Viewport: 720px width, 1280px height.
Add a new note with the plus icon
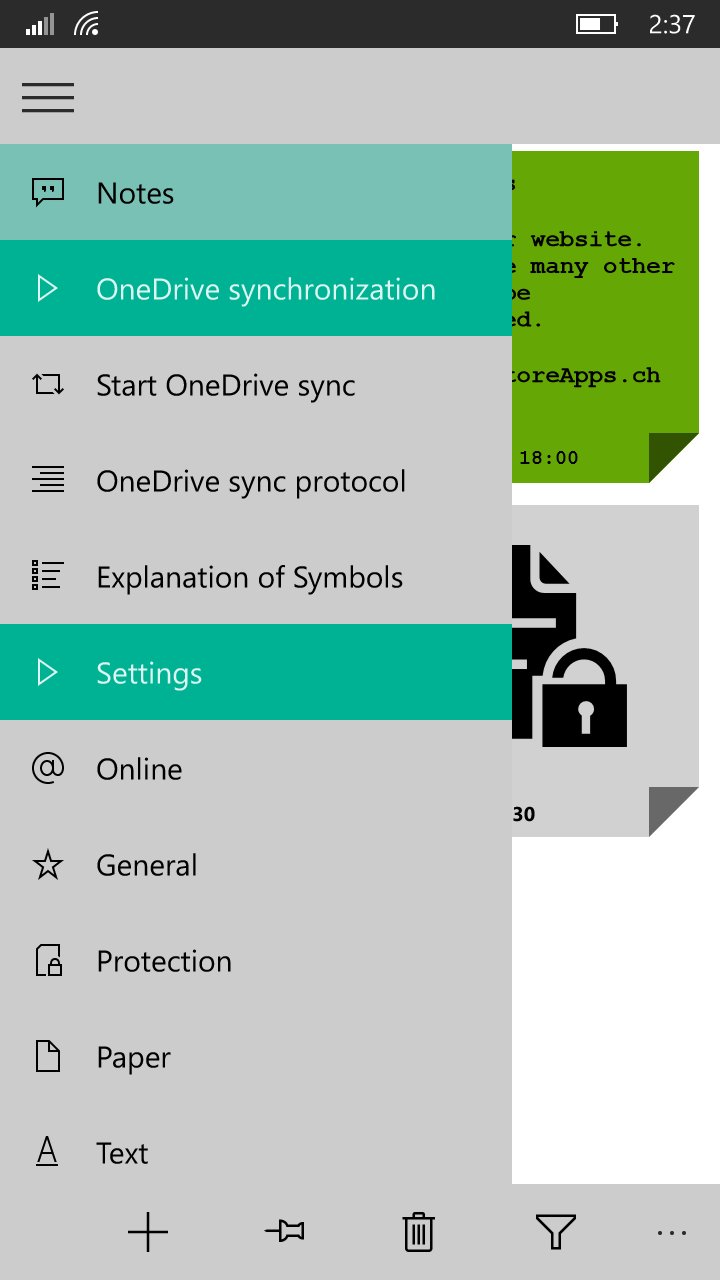(x=148, y=1232)
